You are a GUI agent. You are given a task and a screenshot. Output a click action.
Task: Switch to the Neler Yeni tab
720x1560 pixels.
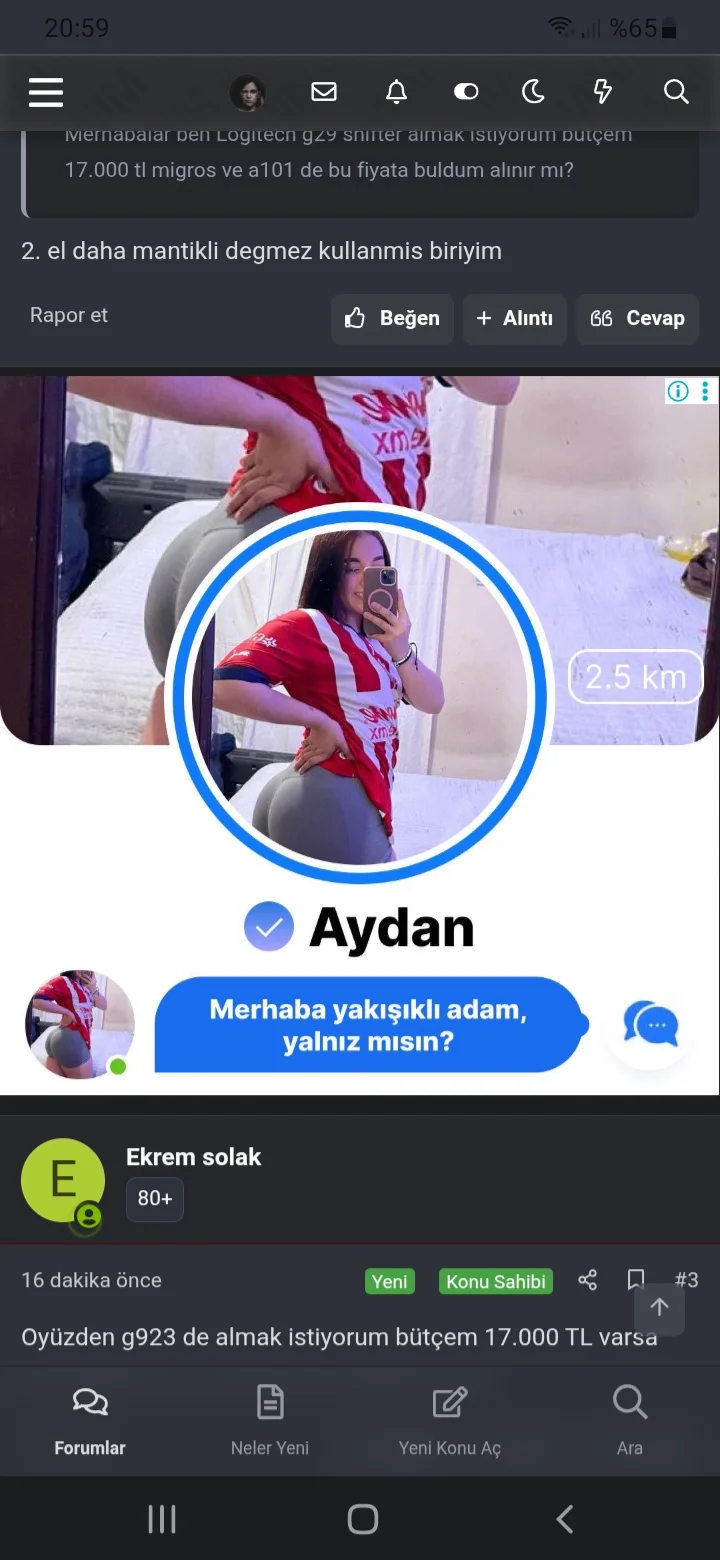click(270, 1420)
